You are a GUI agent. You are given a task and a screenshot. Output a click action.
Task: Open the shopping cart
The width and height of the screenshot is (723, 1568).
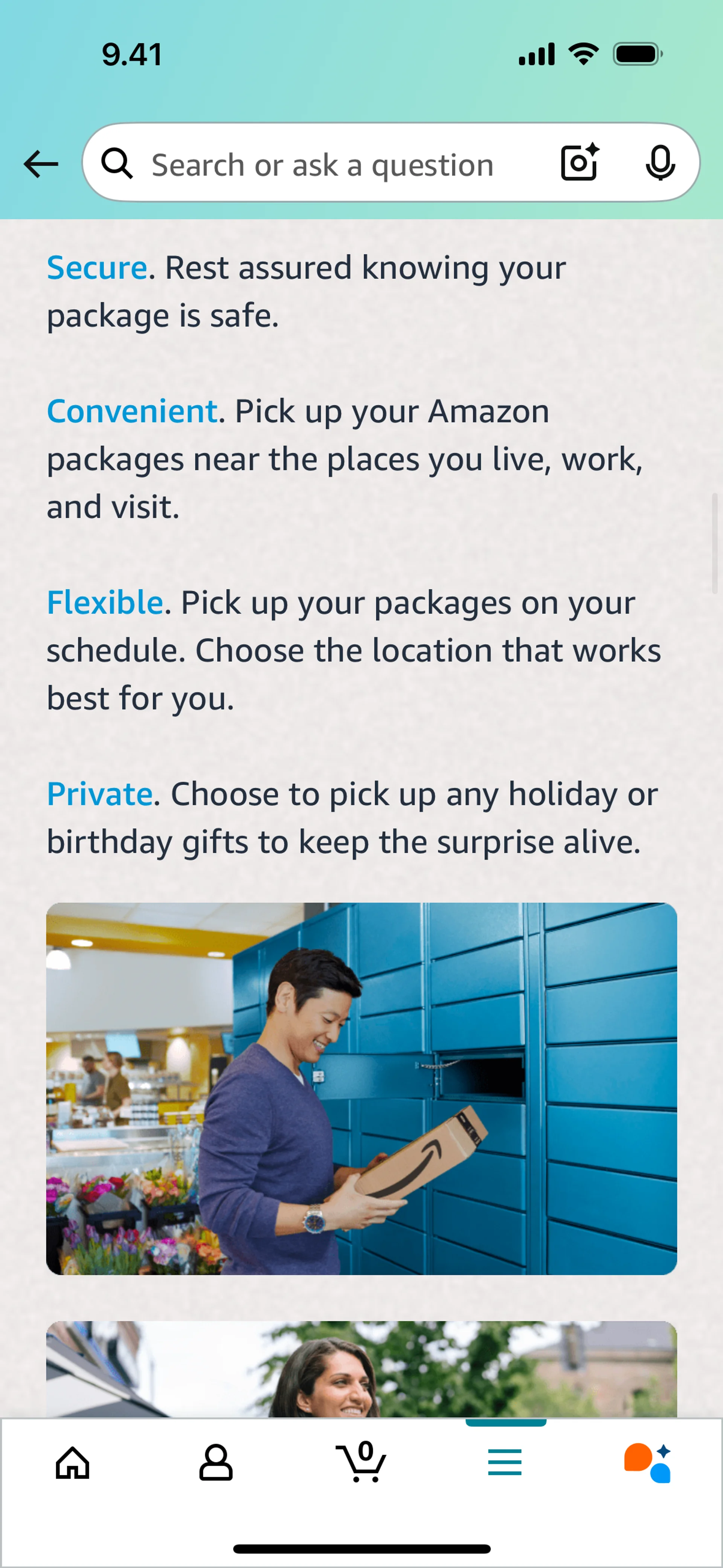pyautogui.click(x=361, y=1462)
